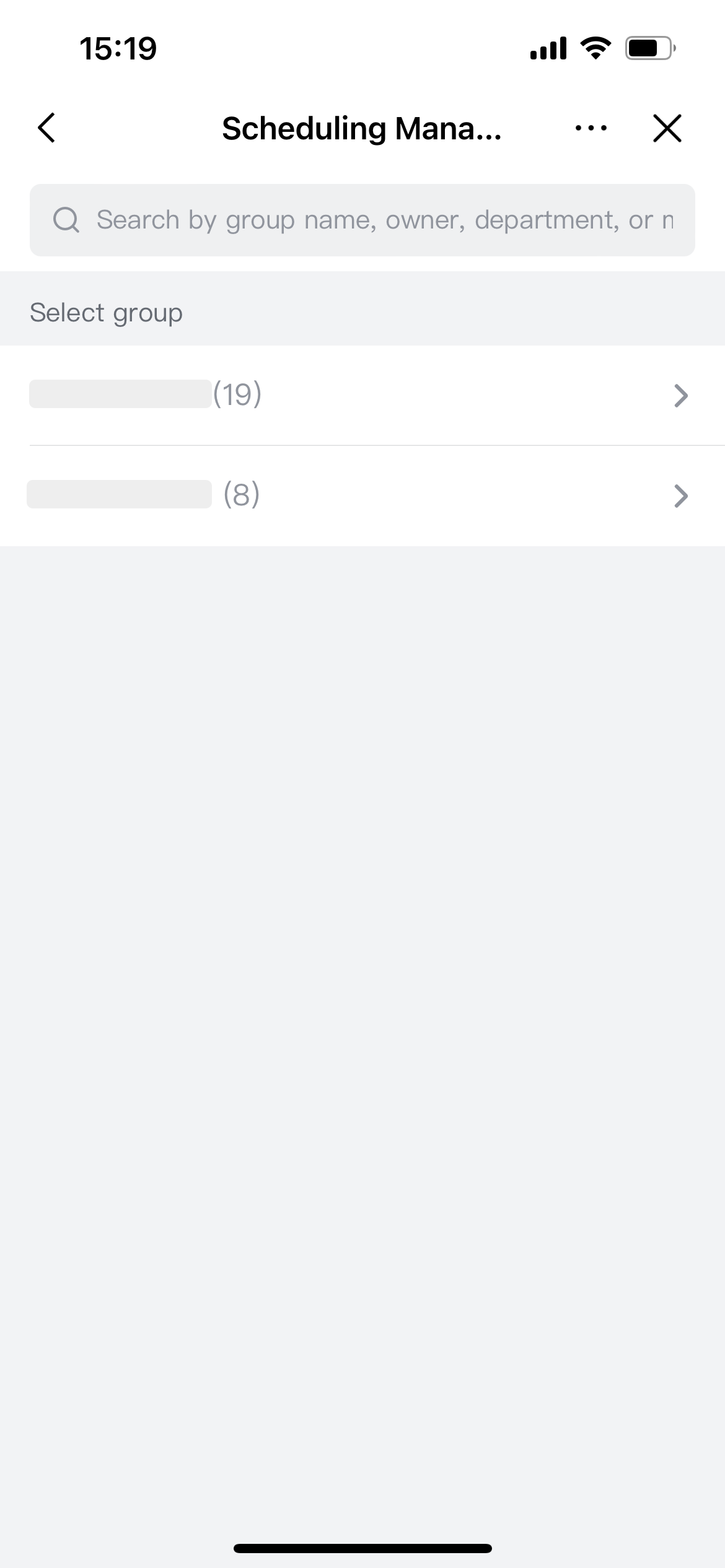This screenshot has width=725, height=1568.
Task: Go back from Scheduling Management
Action: point(47,128)
